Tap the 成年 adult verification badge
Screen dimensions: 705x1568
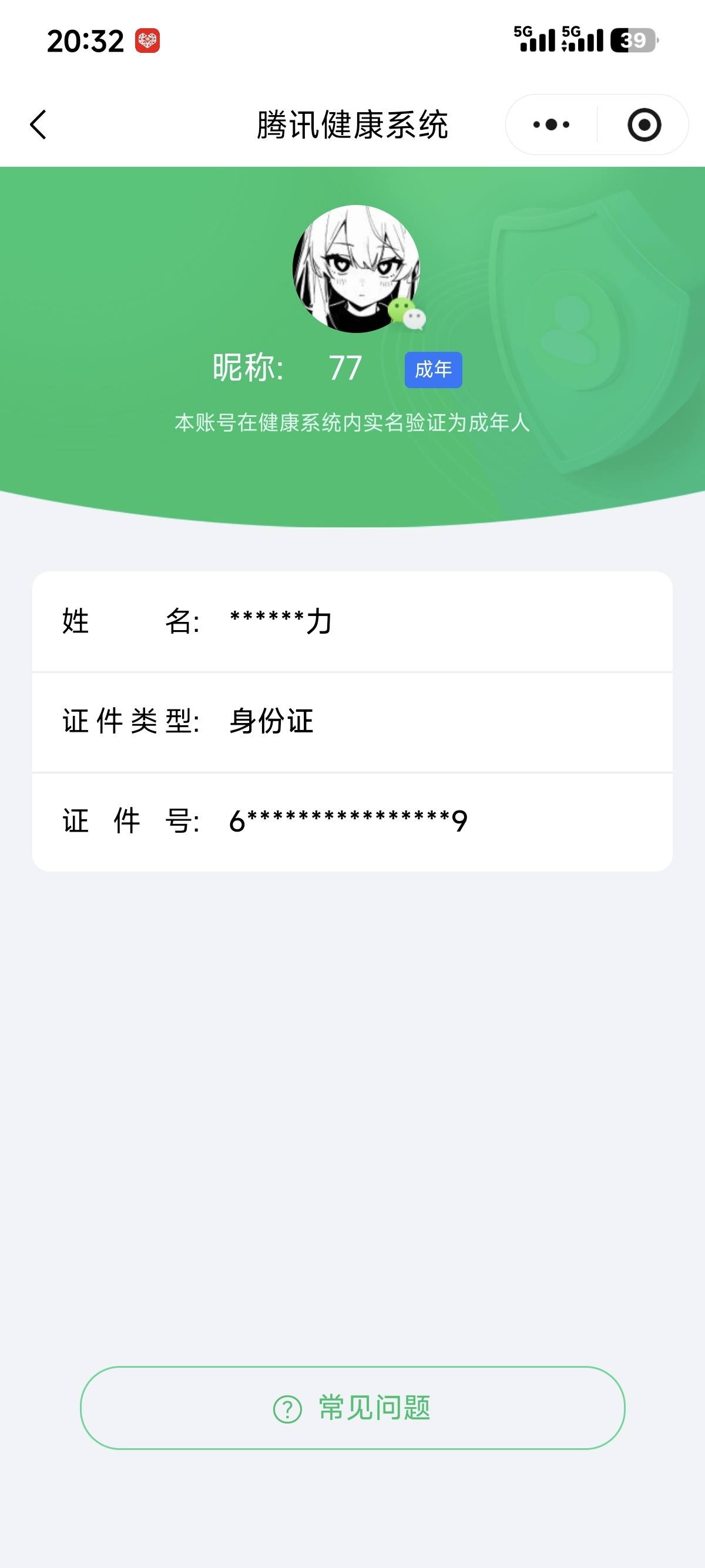(x=434, y=369)
